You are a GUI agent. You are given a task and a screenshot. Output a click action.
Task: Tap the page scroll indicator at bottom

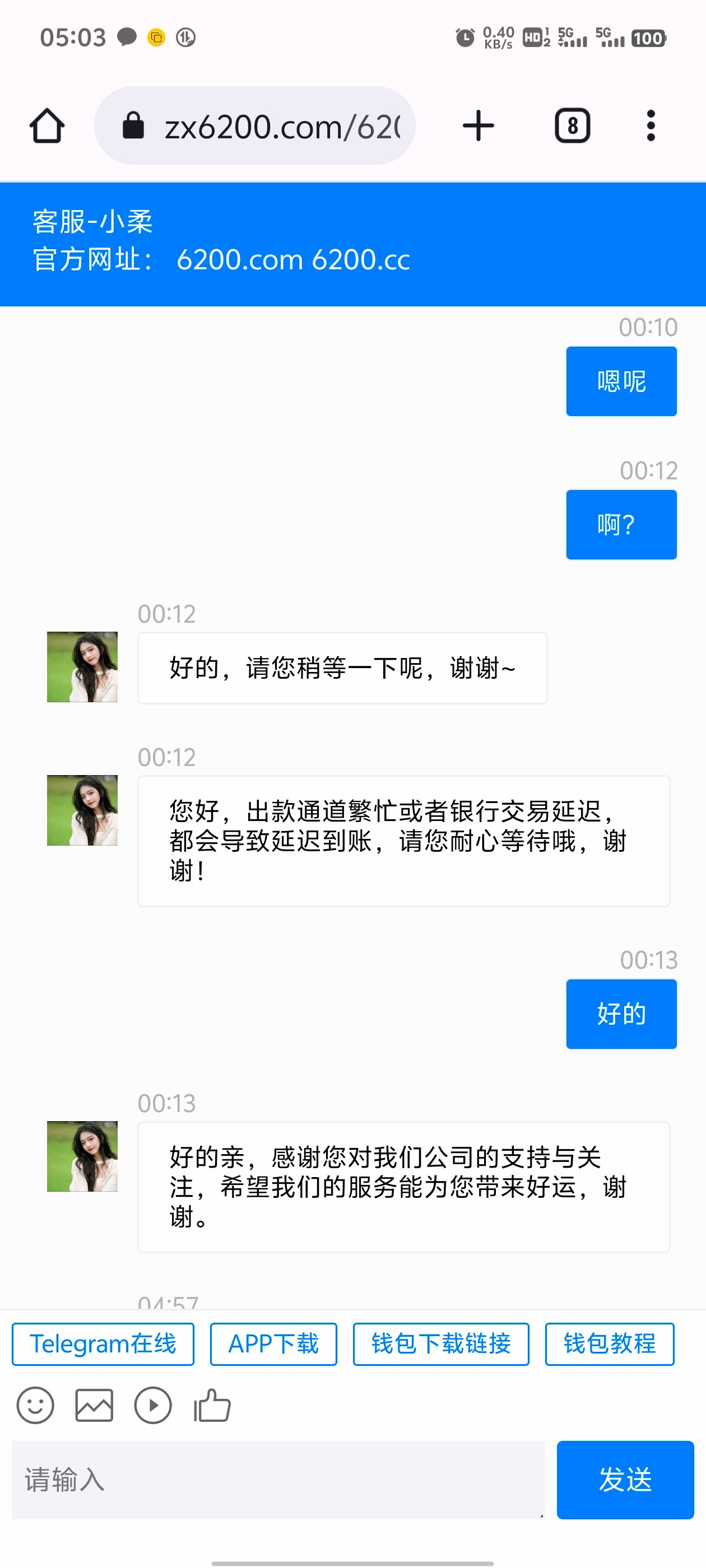[352, 1561]
